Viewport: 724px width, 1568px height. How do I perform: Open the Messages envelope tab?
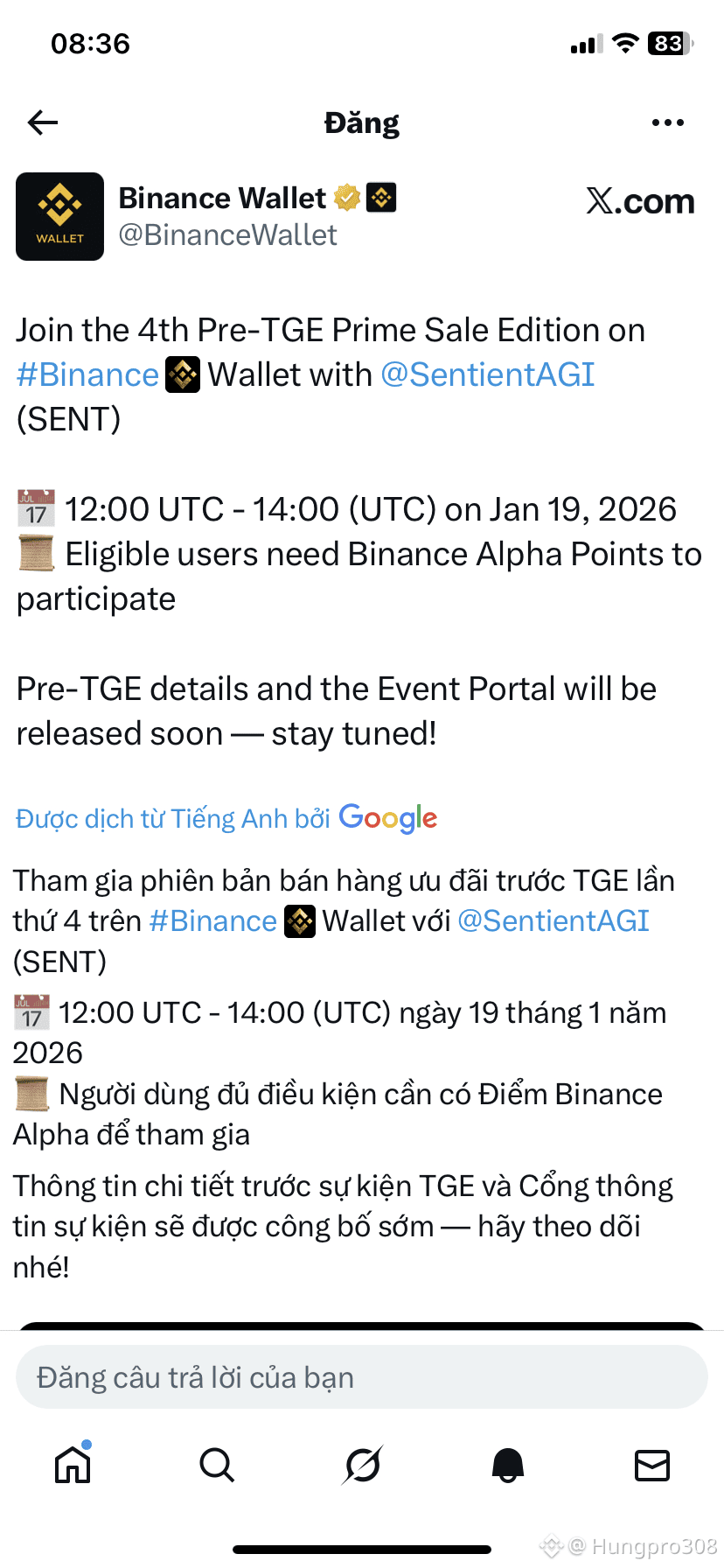coord(652,1464)
